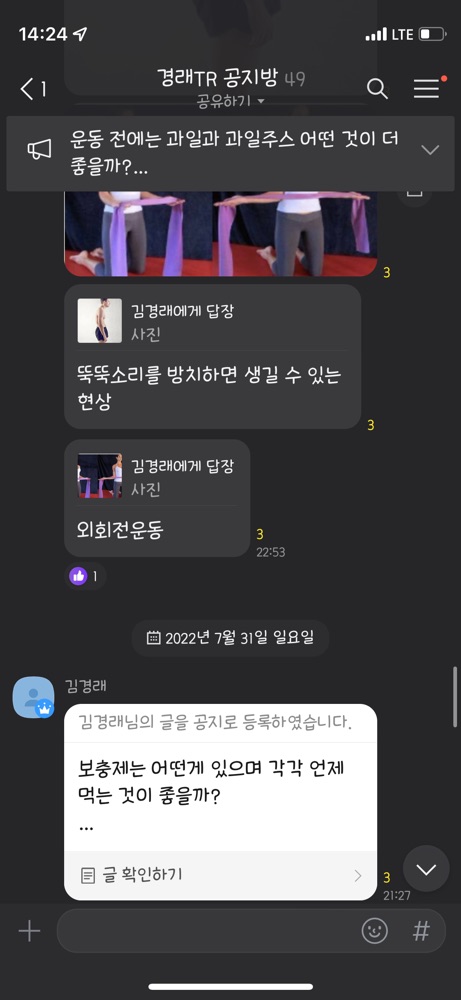
Task: Open the 공유하기 dropdown under the title
Action: pos(231,101)
